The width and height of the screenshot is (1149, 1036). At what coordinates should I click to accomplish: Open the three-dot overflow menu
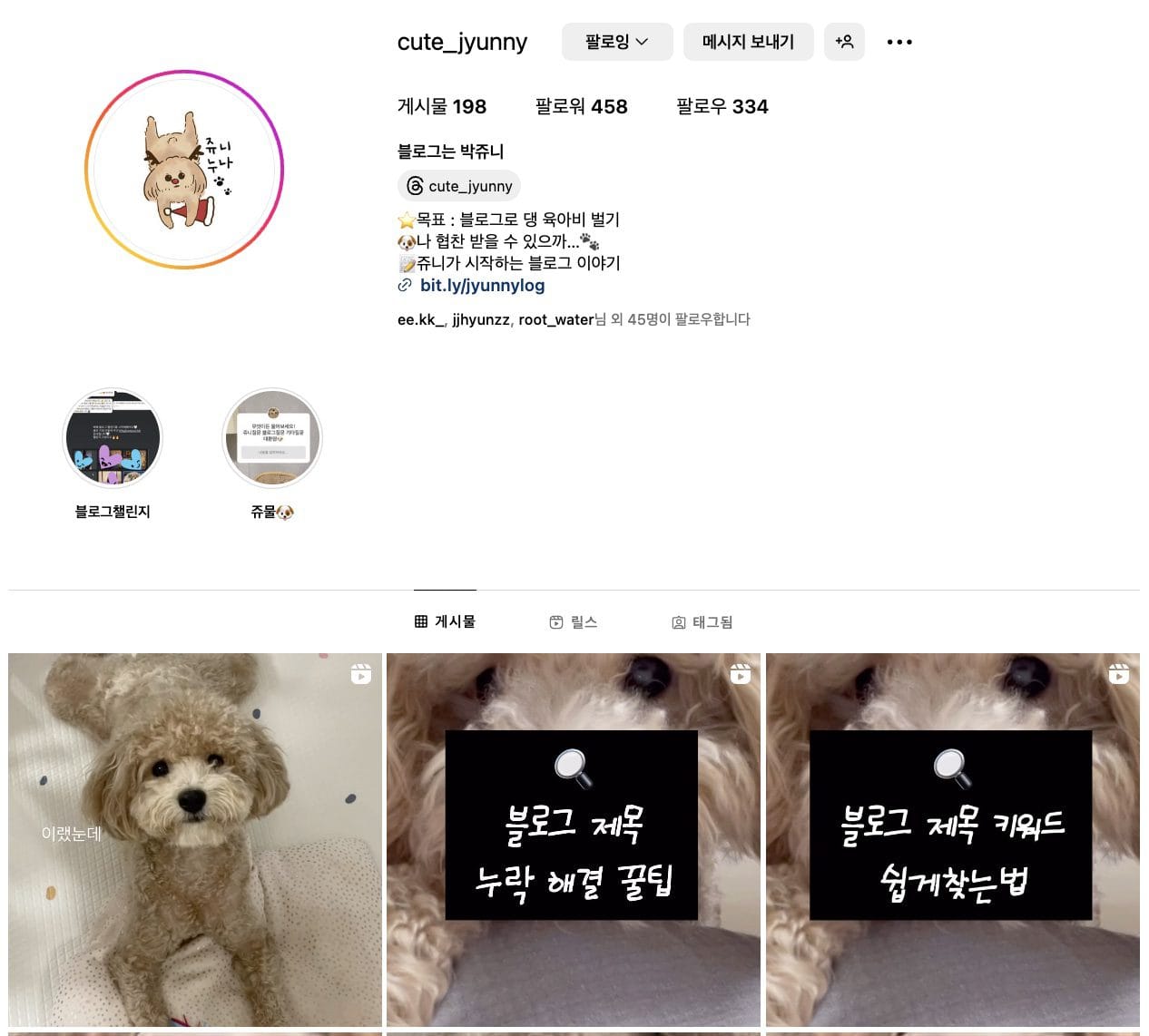click(899, 42)
